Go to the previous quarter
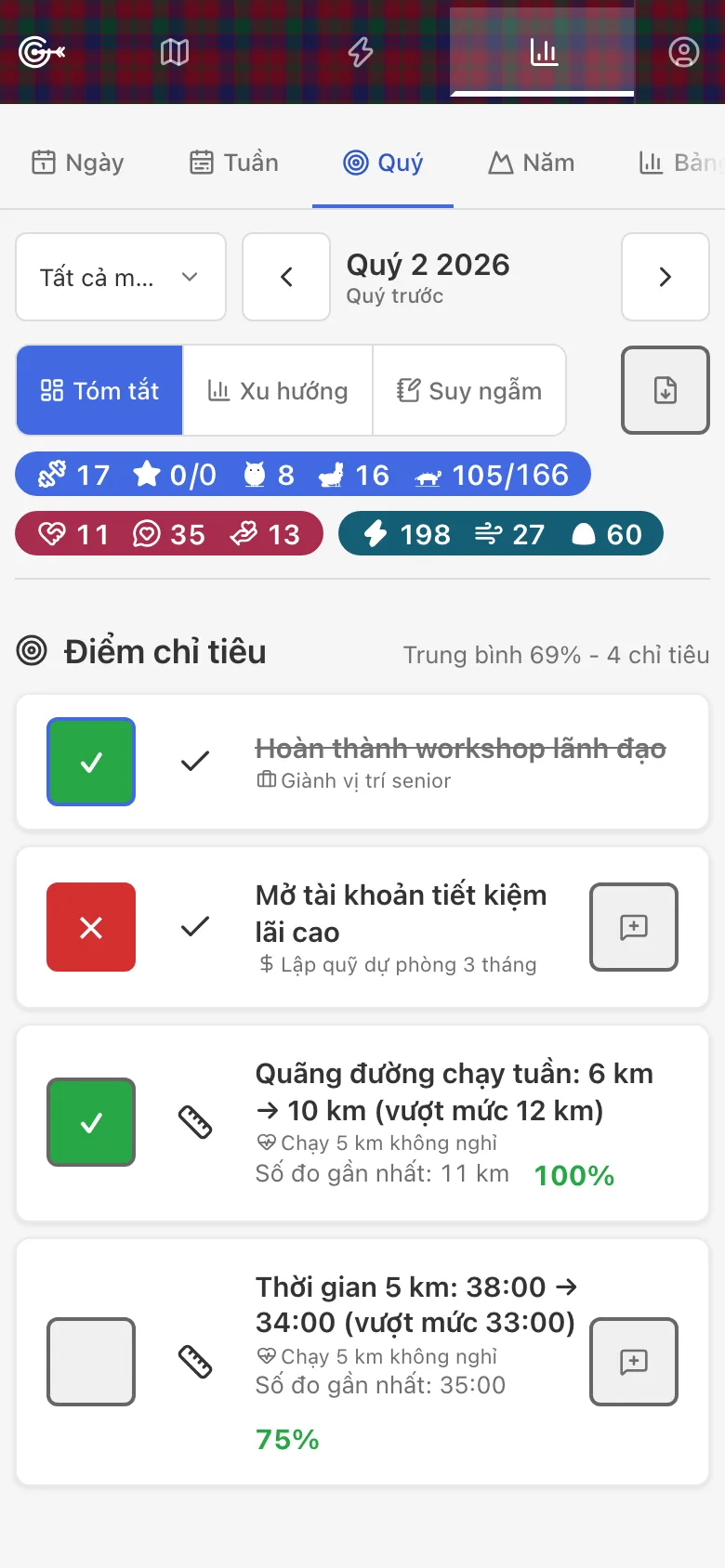725x1568 pixels. (286, 277)
